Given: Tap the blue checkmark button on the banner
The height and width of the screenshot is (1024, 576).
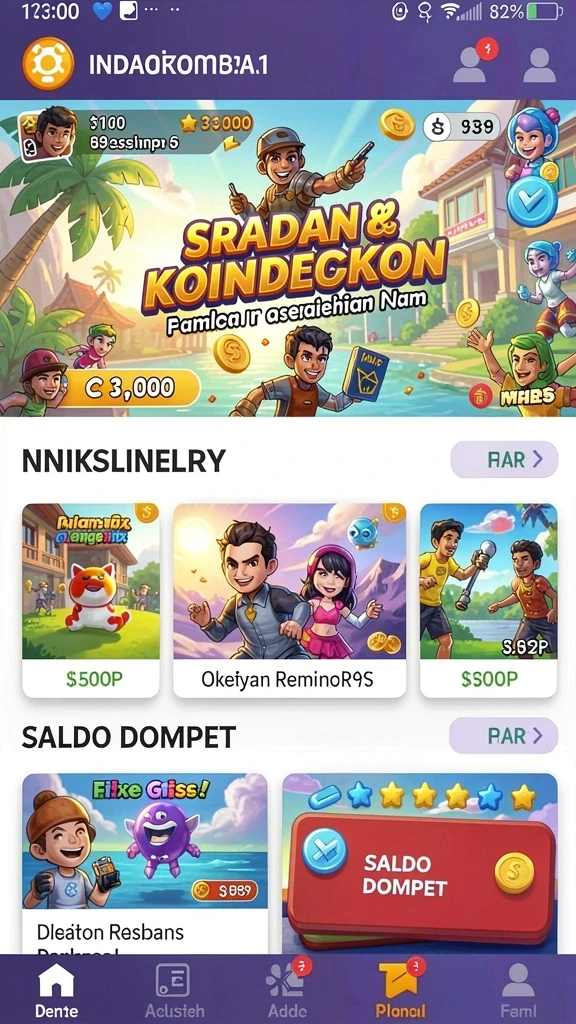Looking at the screenshot, I should 532,201.
